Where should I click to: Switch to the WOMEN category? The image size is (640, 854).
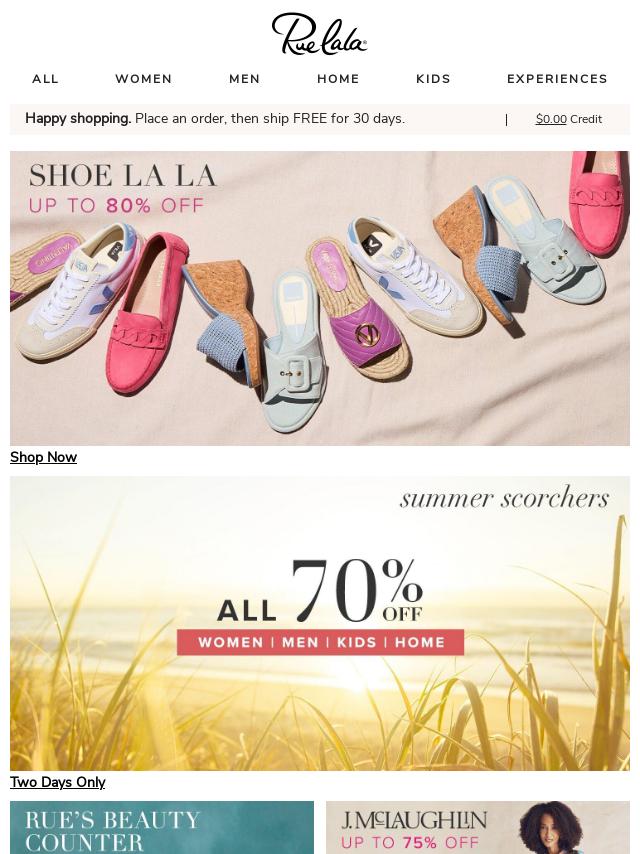[143, 79]
